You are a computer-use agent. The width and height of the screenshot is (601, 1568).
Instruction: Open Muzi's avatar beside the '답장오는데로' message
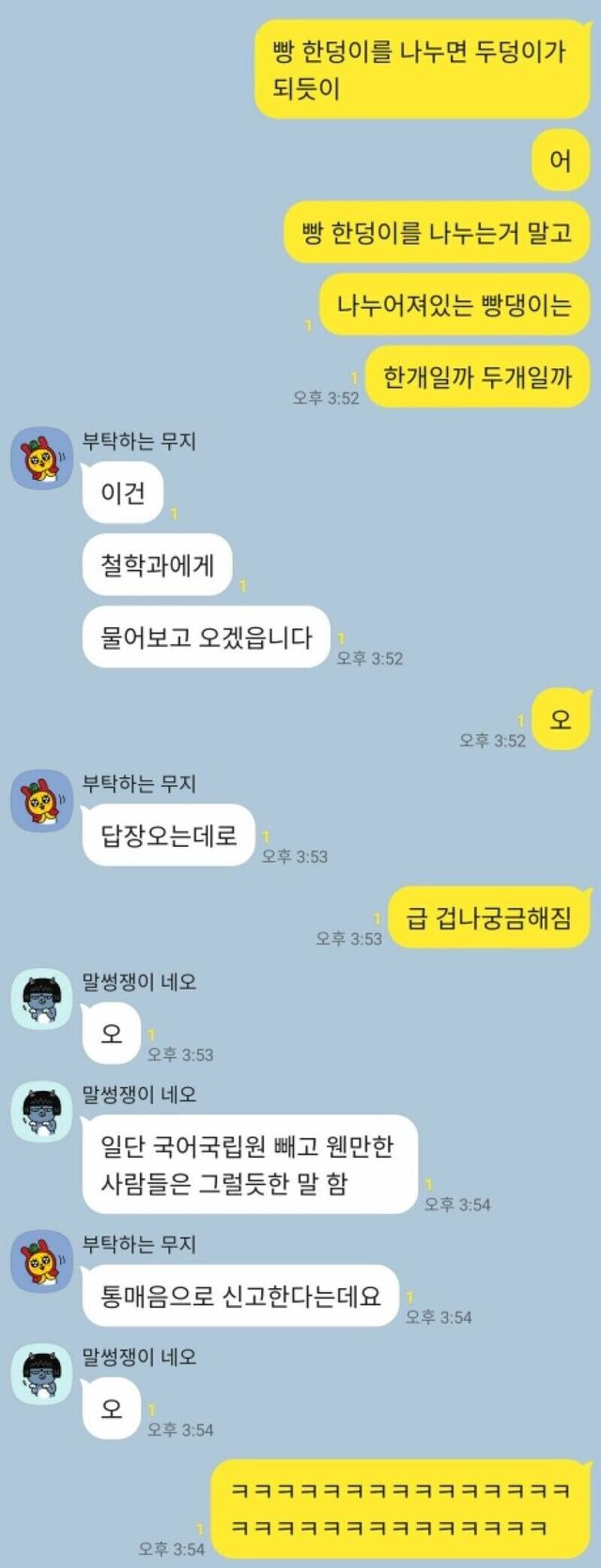tap(41, 801)
